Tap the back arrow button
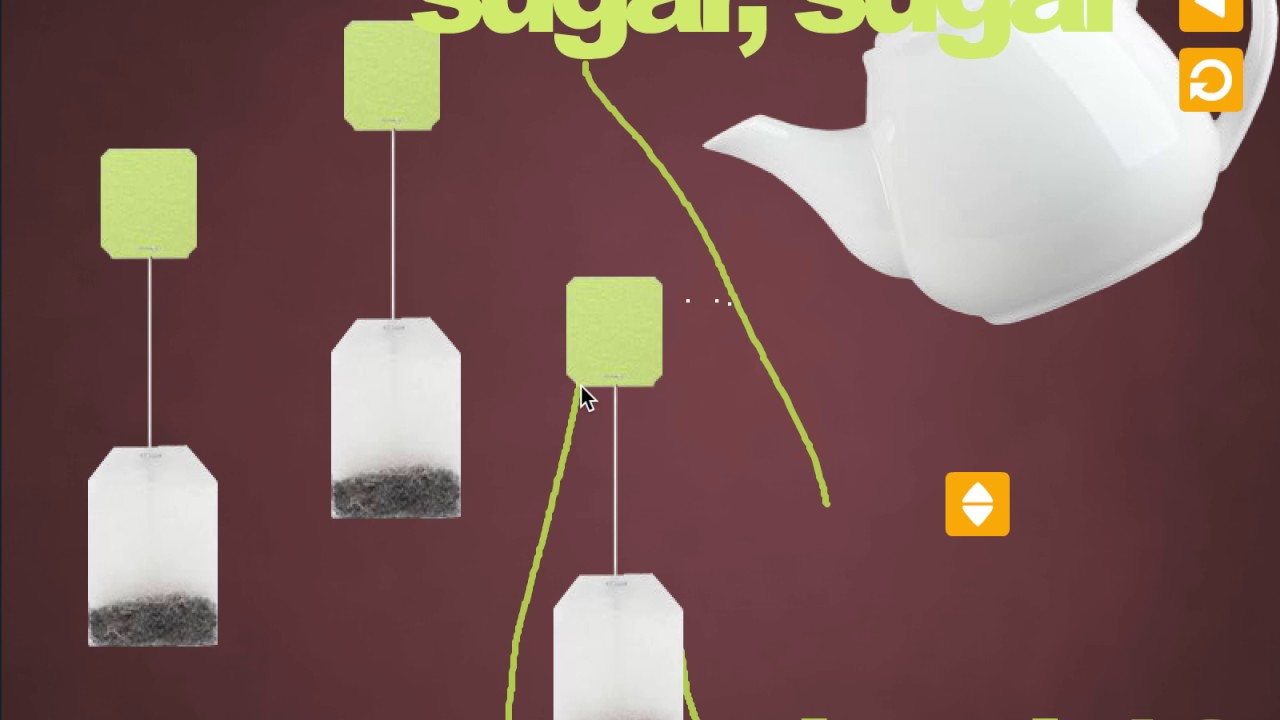Screen dimensions: 1280x720 click(x=1211, y=12)
